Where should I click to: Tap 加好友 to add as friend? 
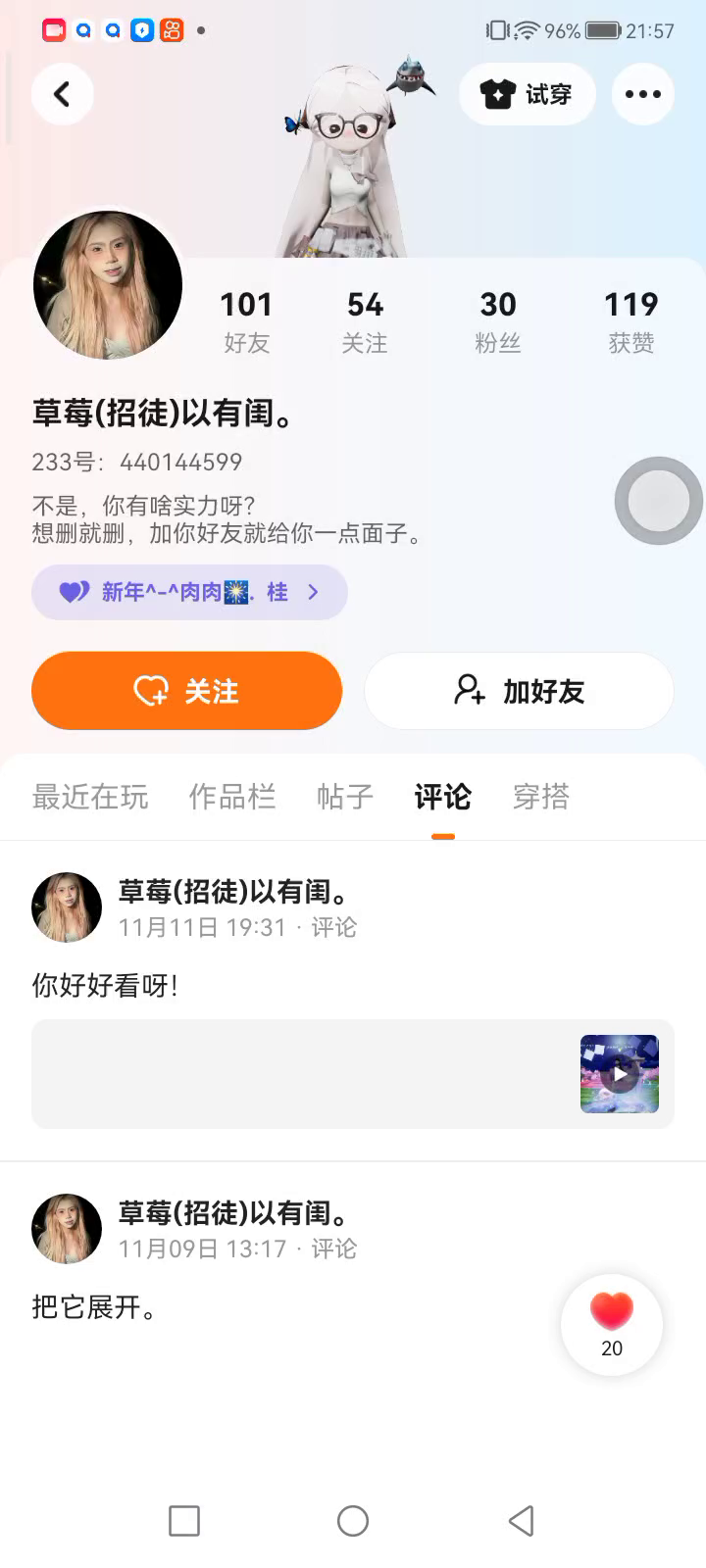point(519,691)
